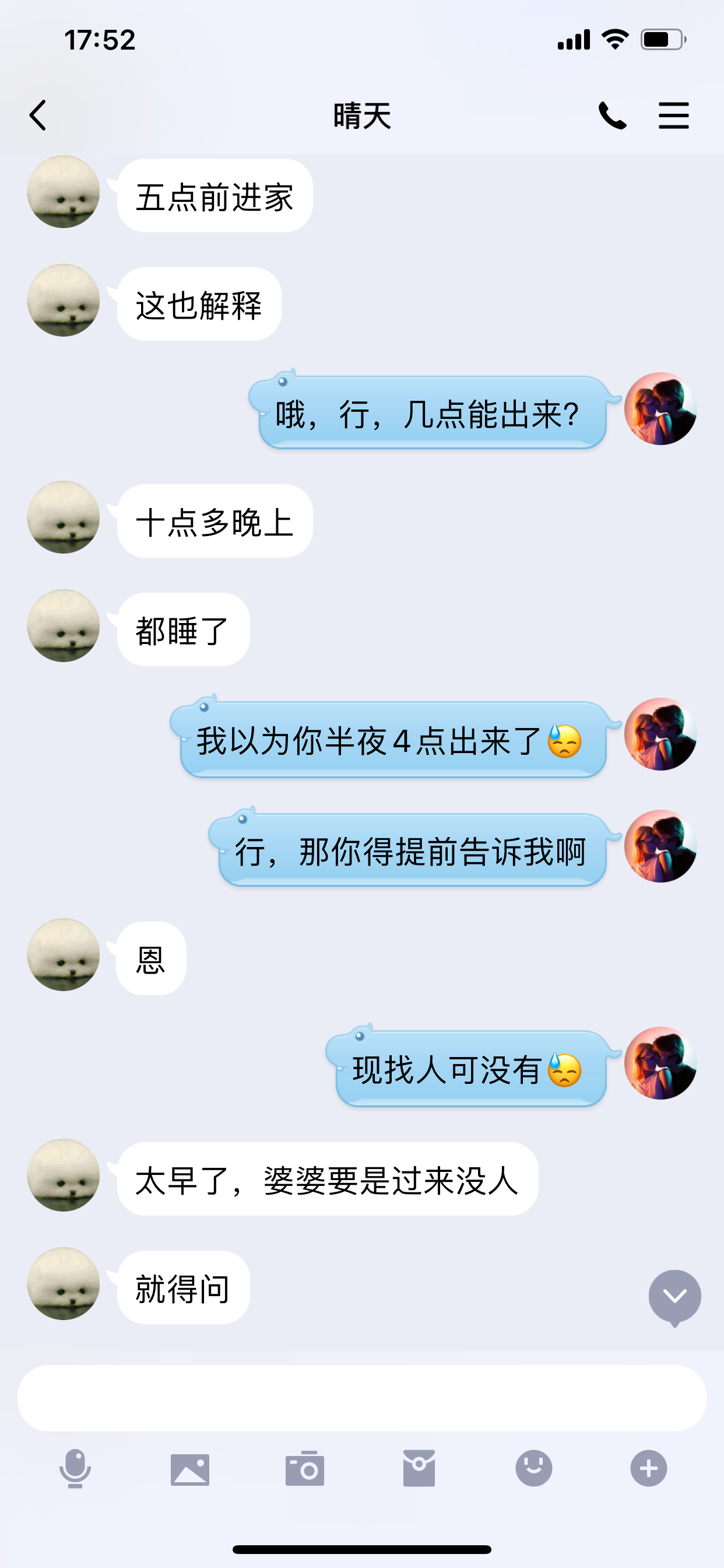The image size is (724, 1568).
Task: Open the plus menu for more options
Action: (649, 1469)
